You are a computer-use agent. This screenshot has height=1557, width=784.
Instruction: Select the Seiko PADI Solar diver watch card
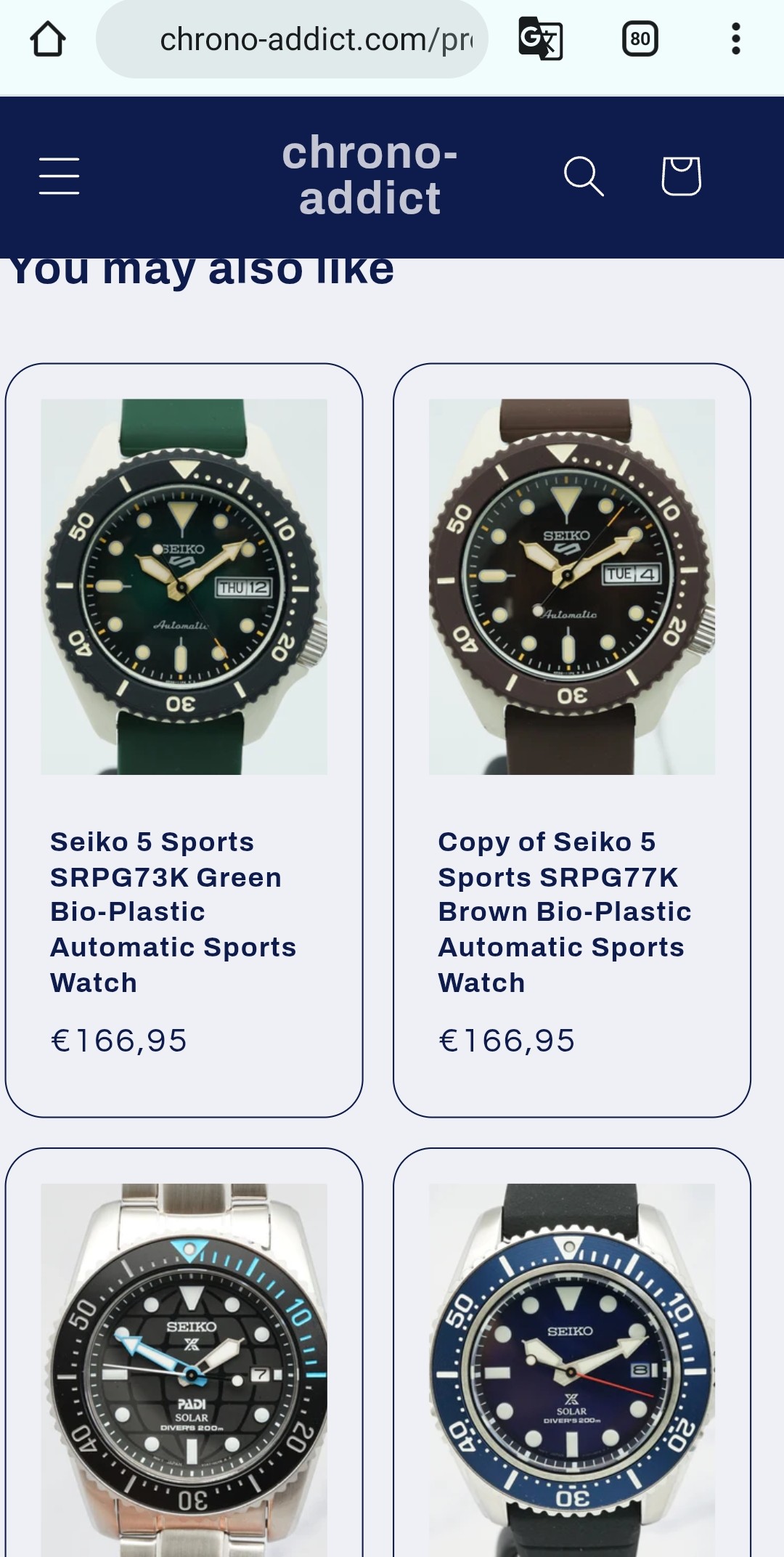click(184, 1365)
